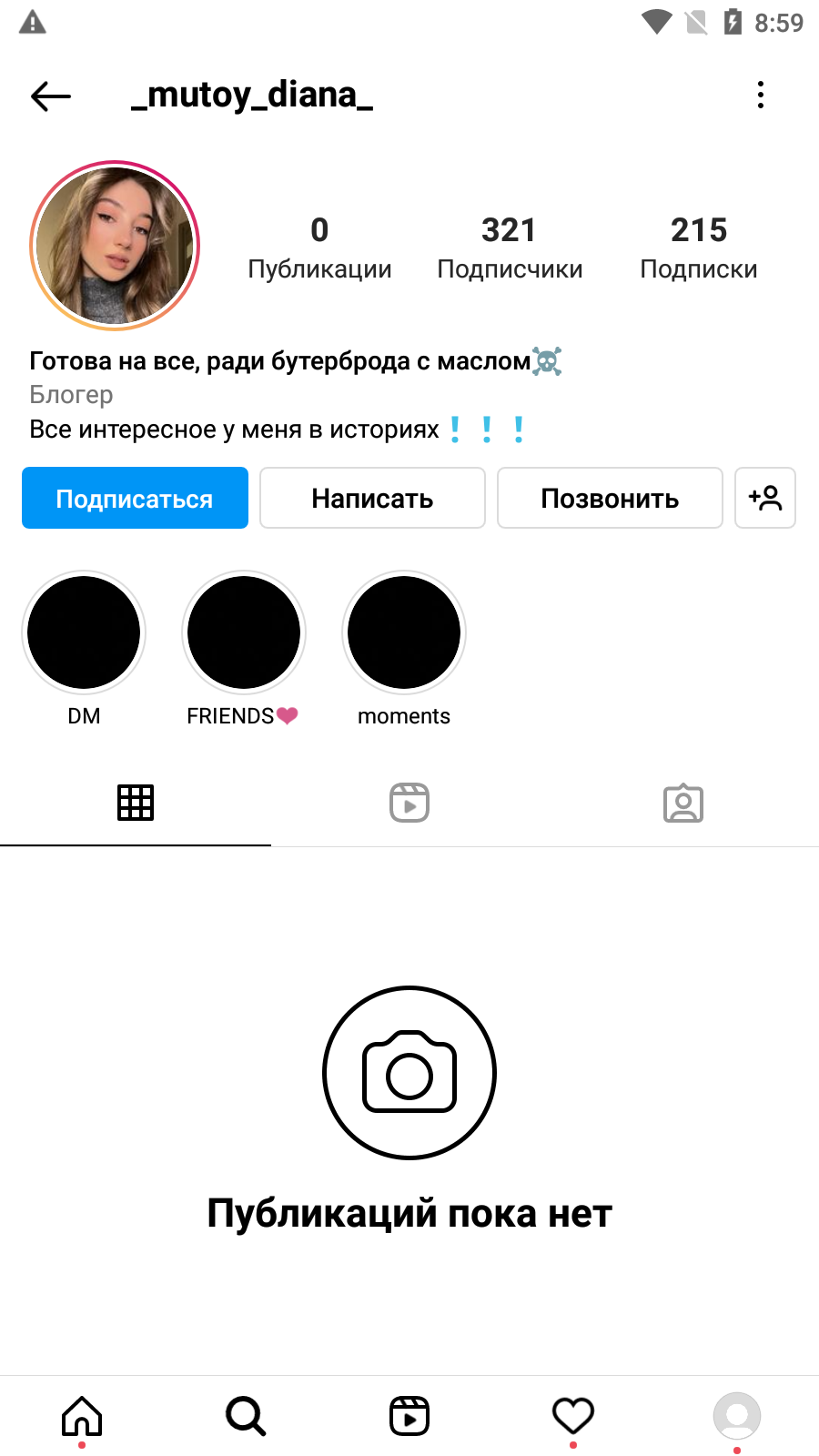The width and height of the screenshot is (819, 1456).
Task: Open Reels from the bottom navigation
Action: pos(409,1416)
